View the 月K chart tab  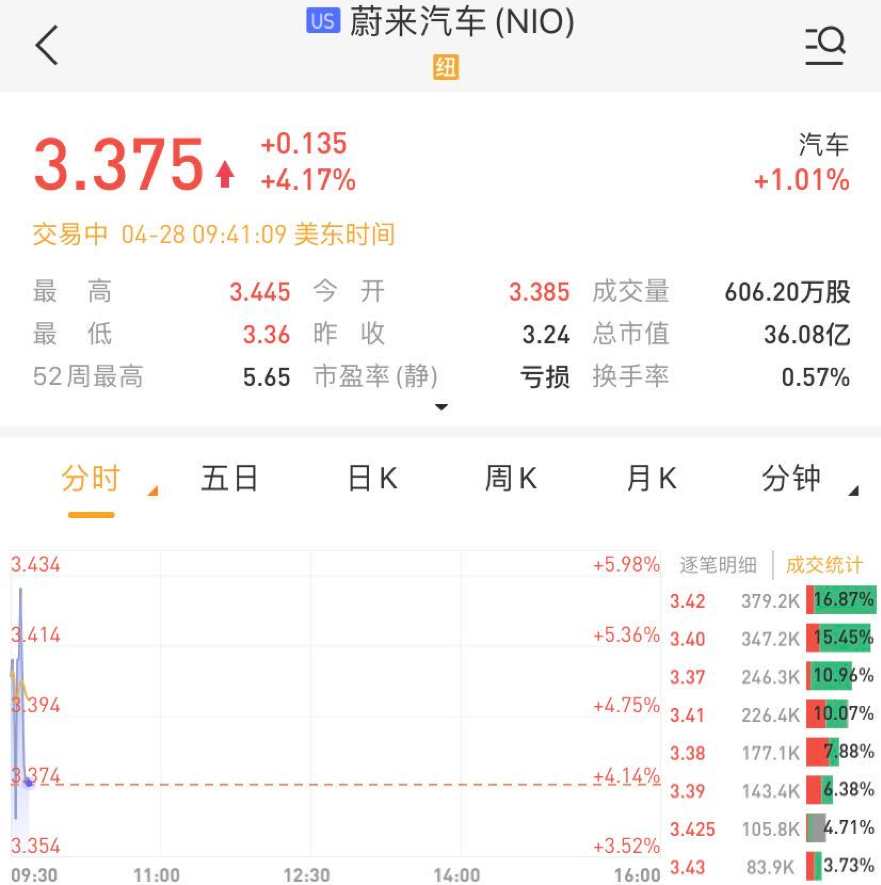click(651, 480)
